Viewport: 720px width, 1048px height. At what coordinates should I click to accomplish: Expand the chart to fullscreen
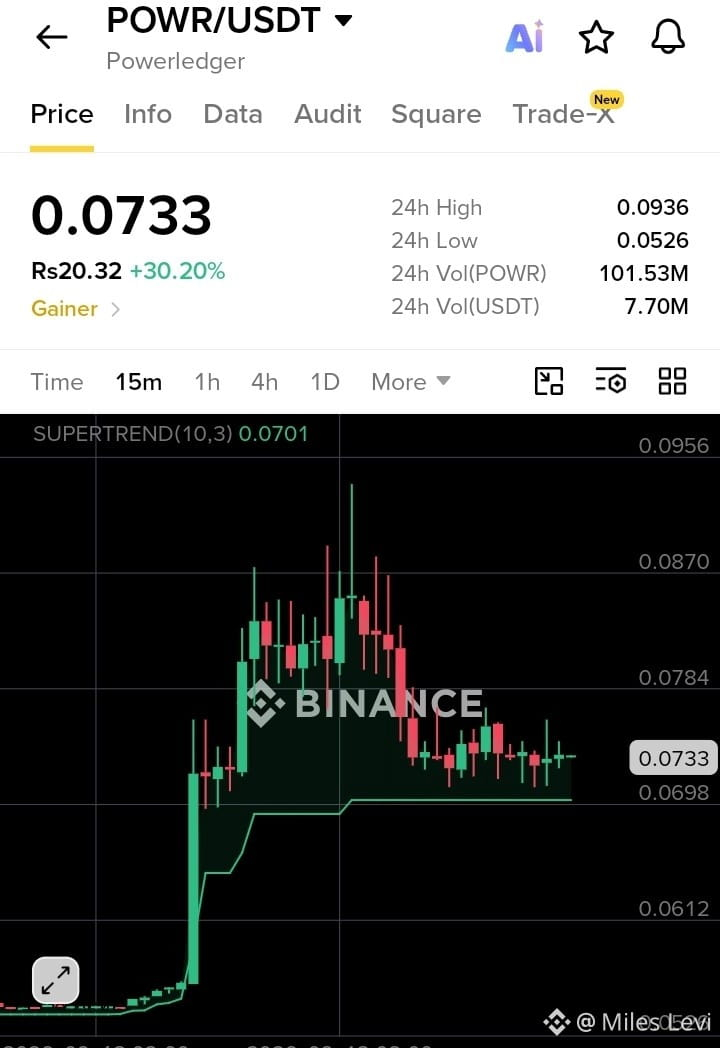tap(55, 980)
